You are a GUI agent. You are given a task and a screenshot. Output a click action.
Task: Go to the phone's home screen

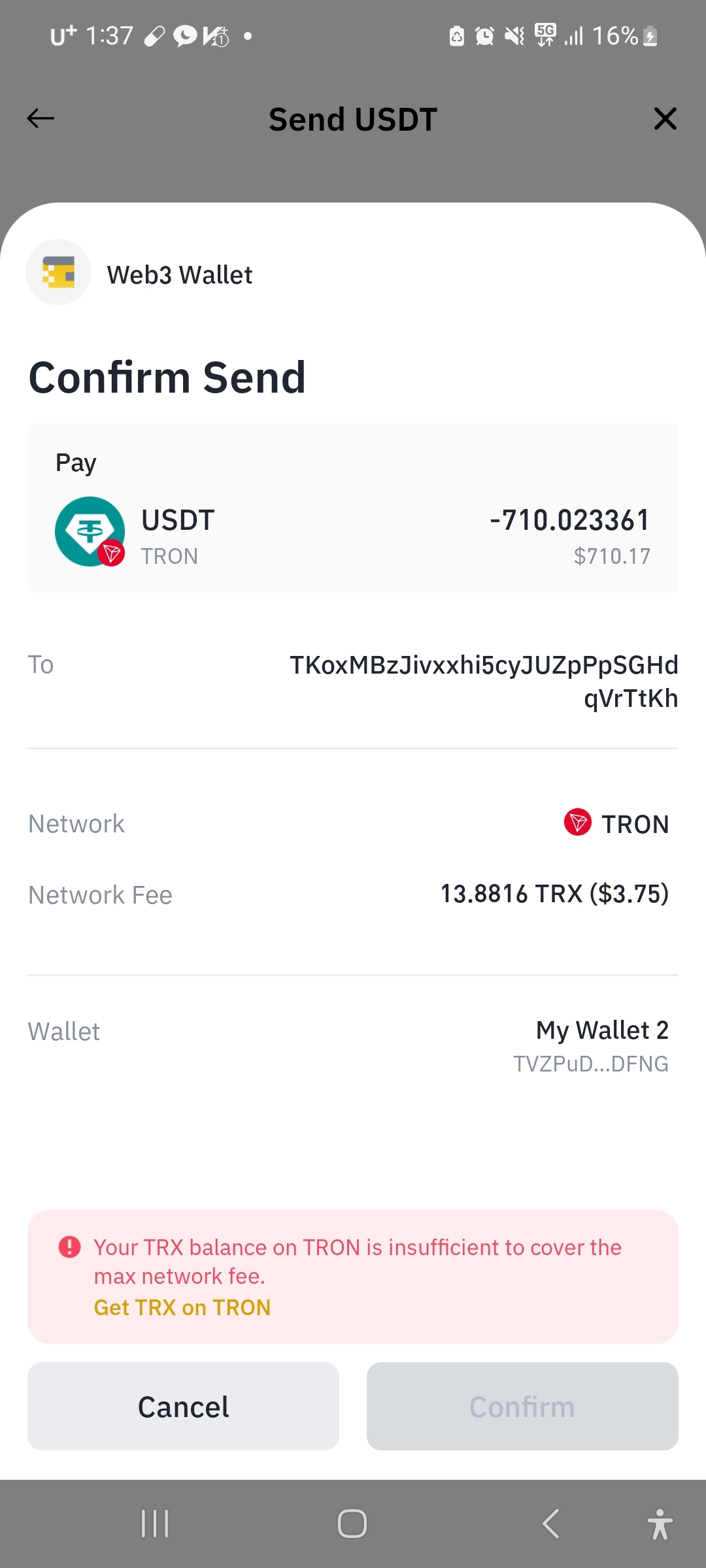[x=352, y=1524]
